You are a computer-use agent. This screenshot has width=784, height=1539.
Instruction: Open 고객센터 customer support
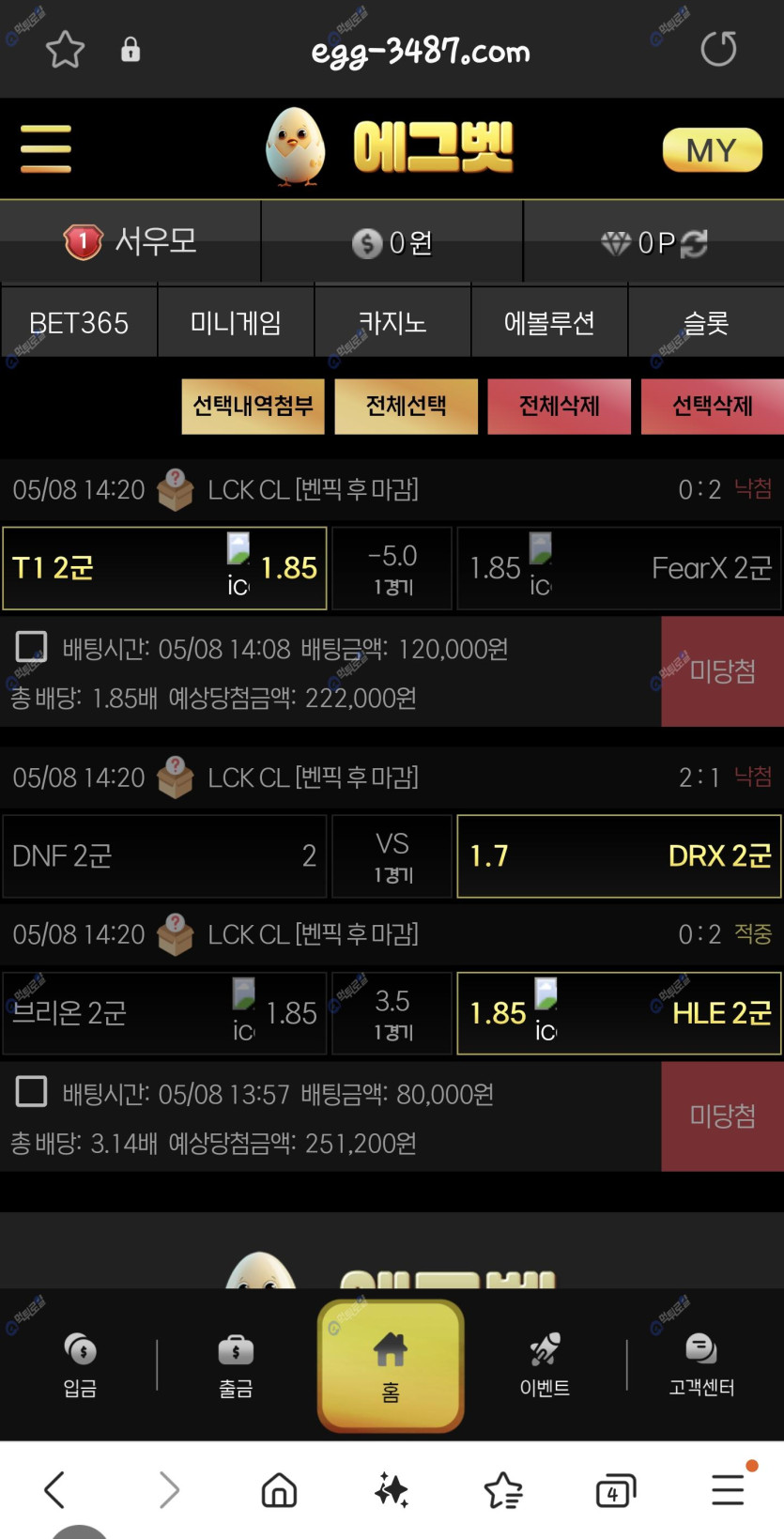[x=701, y=1364]
